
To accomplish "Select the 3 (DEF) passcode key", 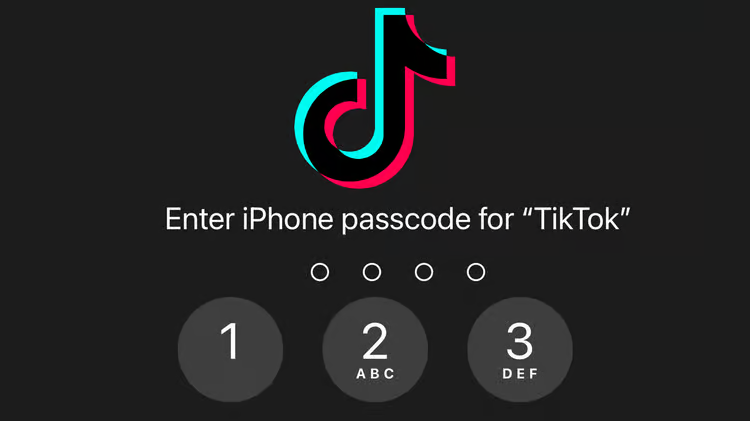I will tap(520, 349).
